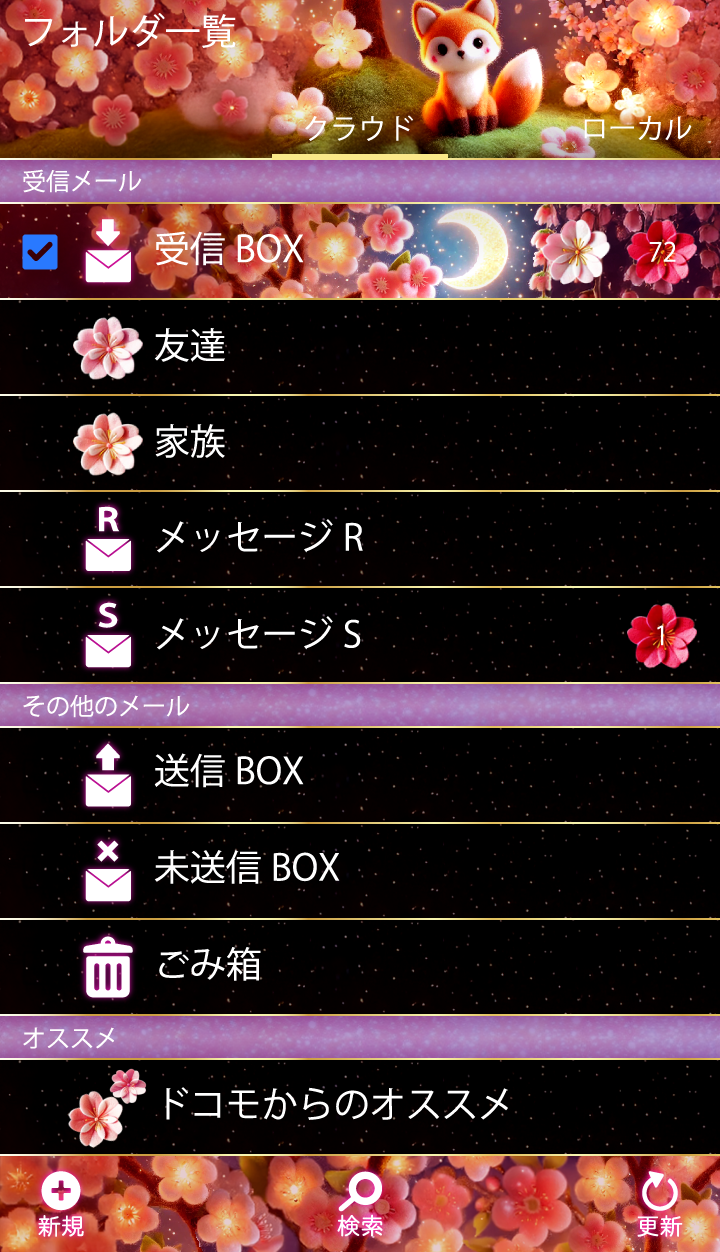Select the クラウド tab
Screen dimensions: 720x1252
tap(359, 128)
